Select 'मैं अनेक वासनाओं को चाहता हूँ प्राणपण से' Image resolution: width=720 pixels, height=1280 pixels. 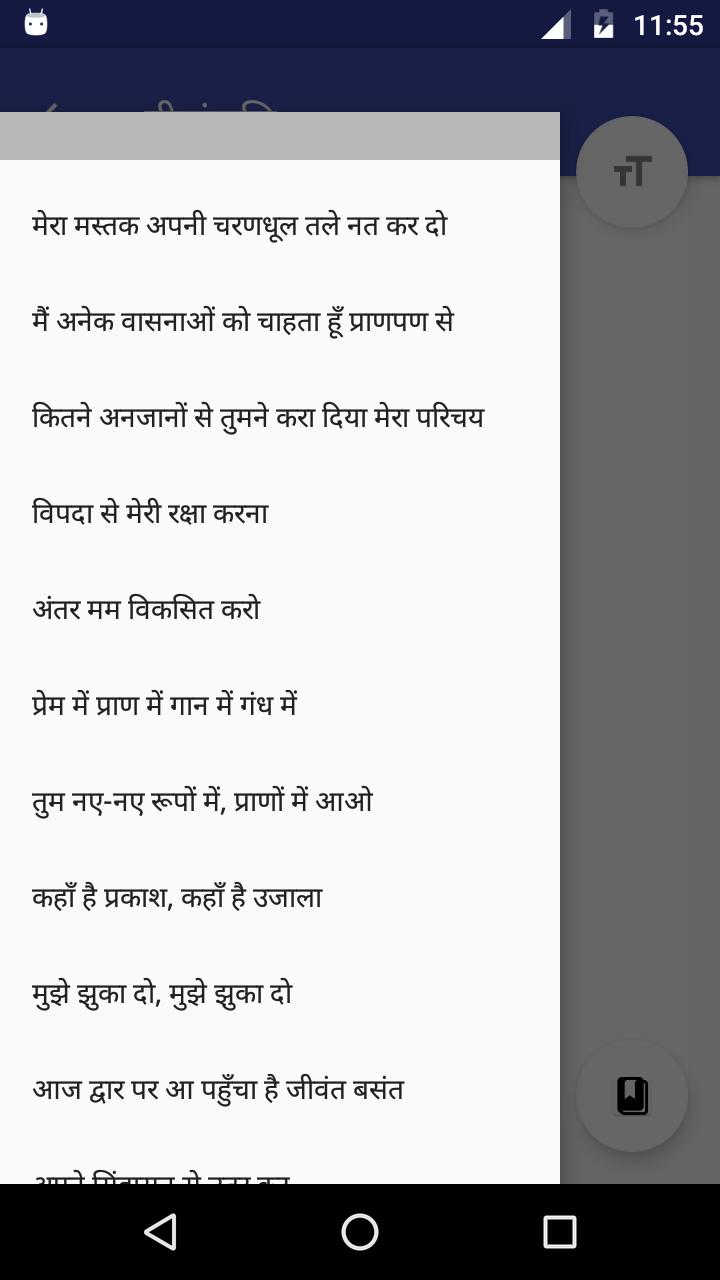pos(241,321)
